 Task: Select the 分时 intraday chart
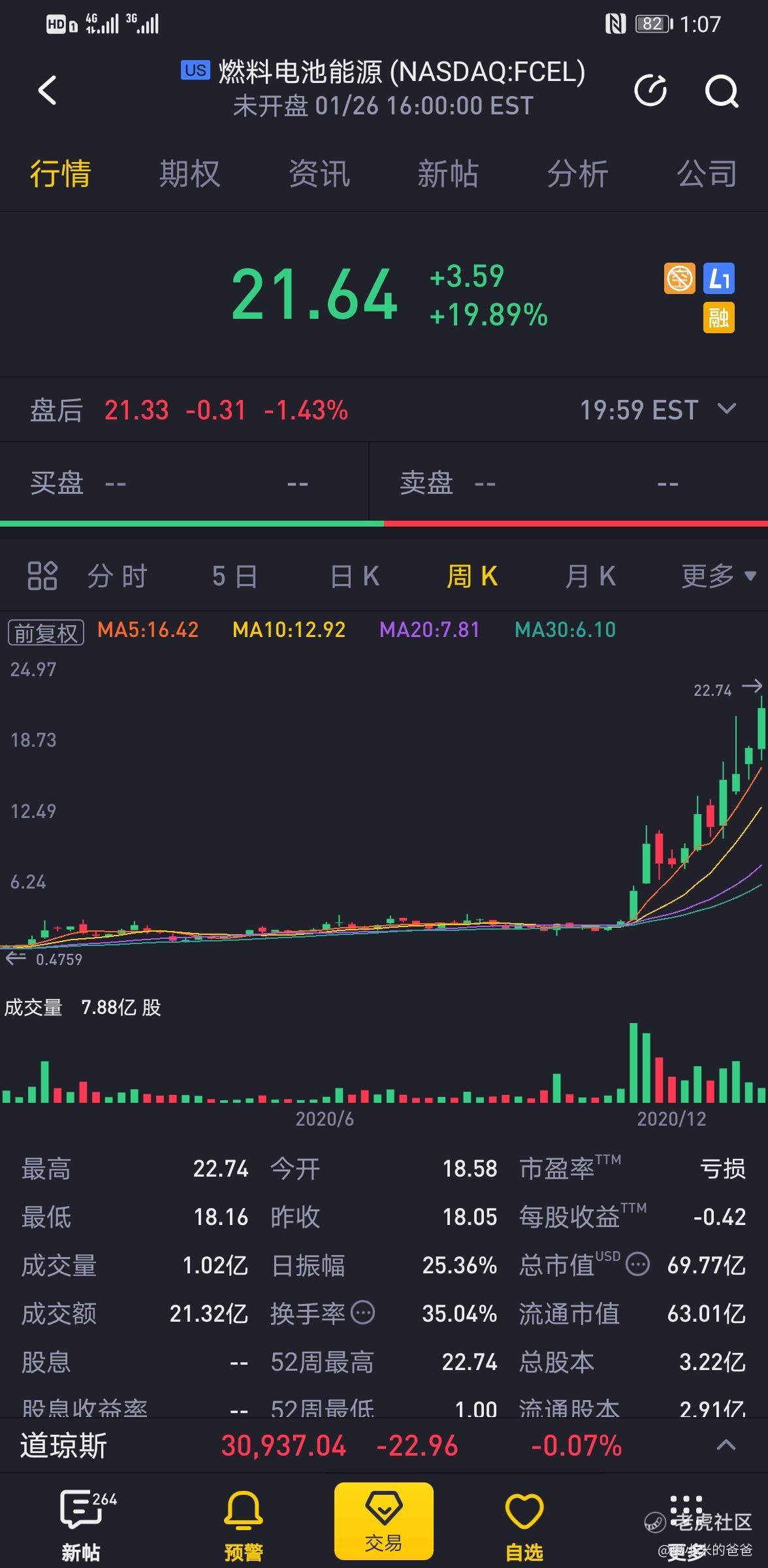tap(118, 576)
